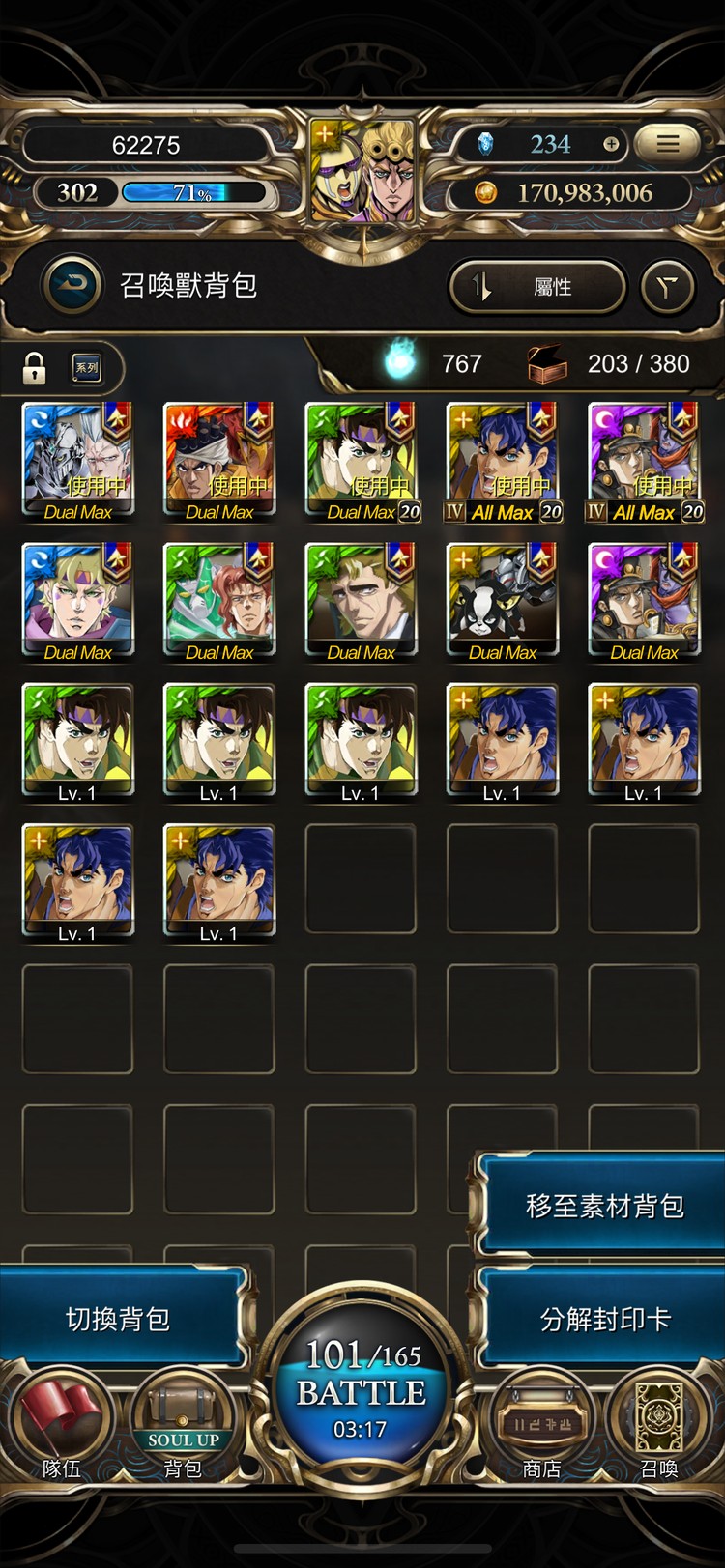Select the Kakyoin green-stand Dual Max card
The width and height of the screenshot is (725, 1568).
click(219, 601)
